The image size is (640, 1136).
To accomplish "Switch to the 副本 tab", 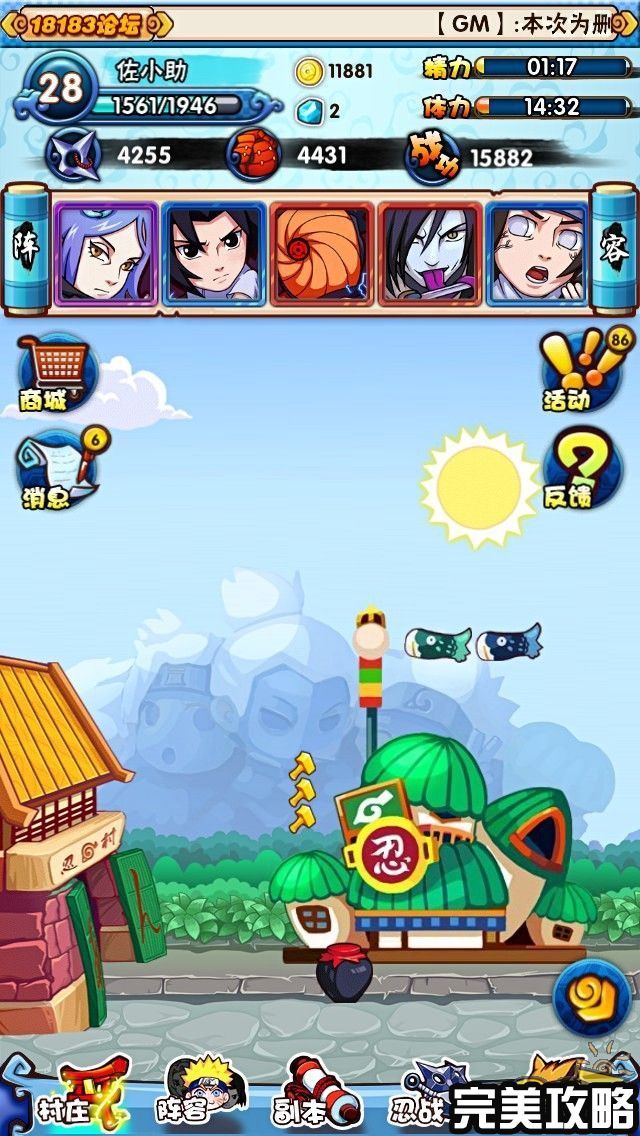I will 315,1095.
